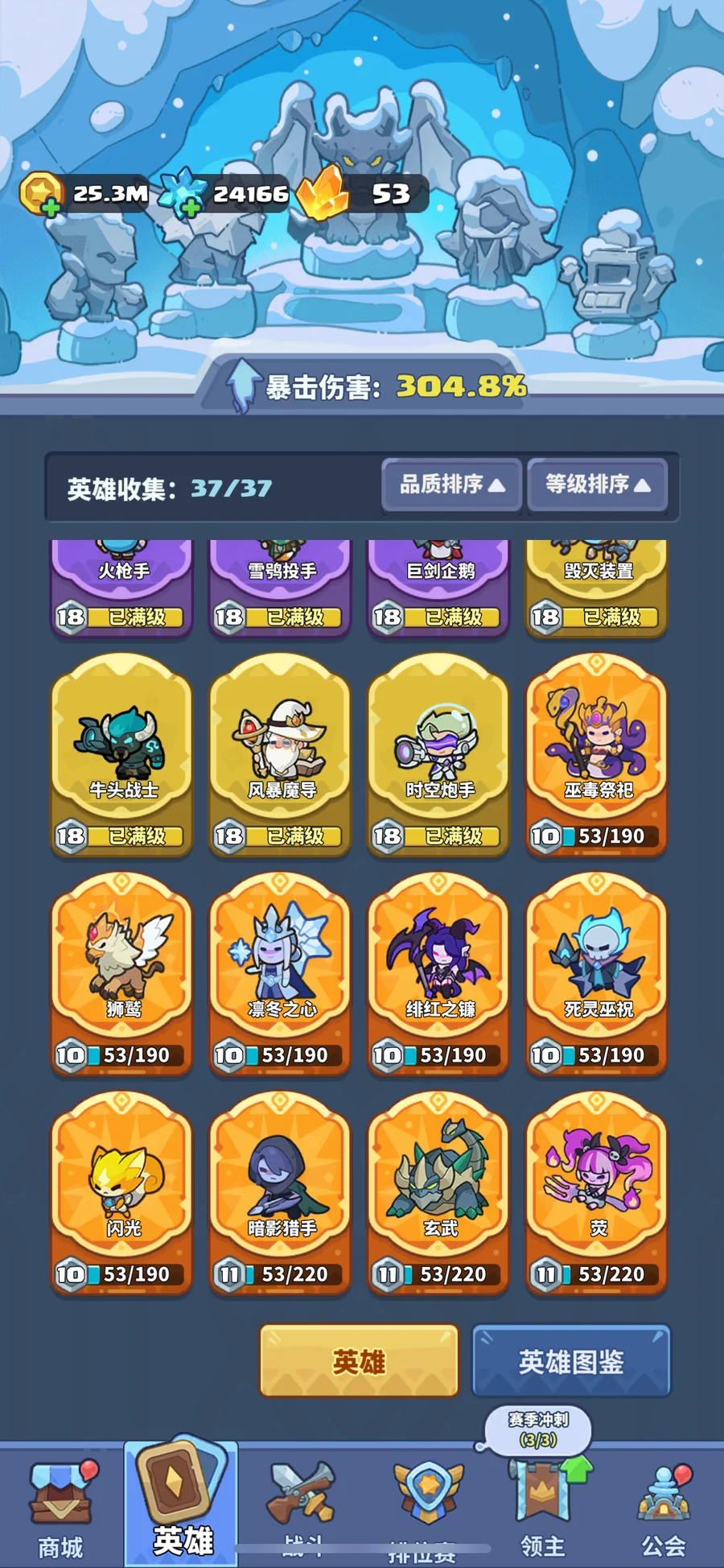Add more gold coins

(49, 207)
